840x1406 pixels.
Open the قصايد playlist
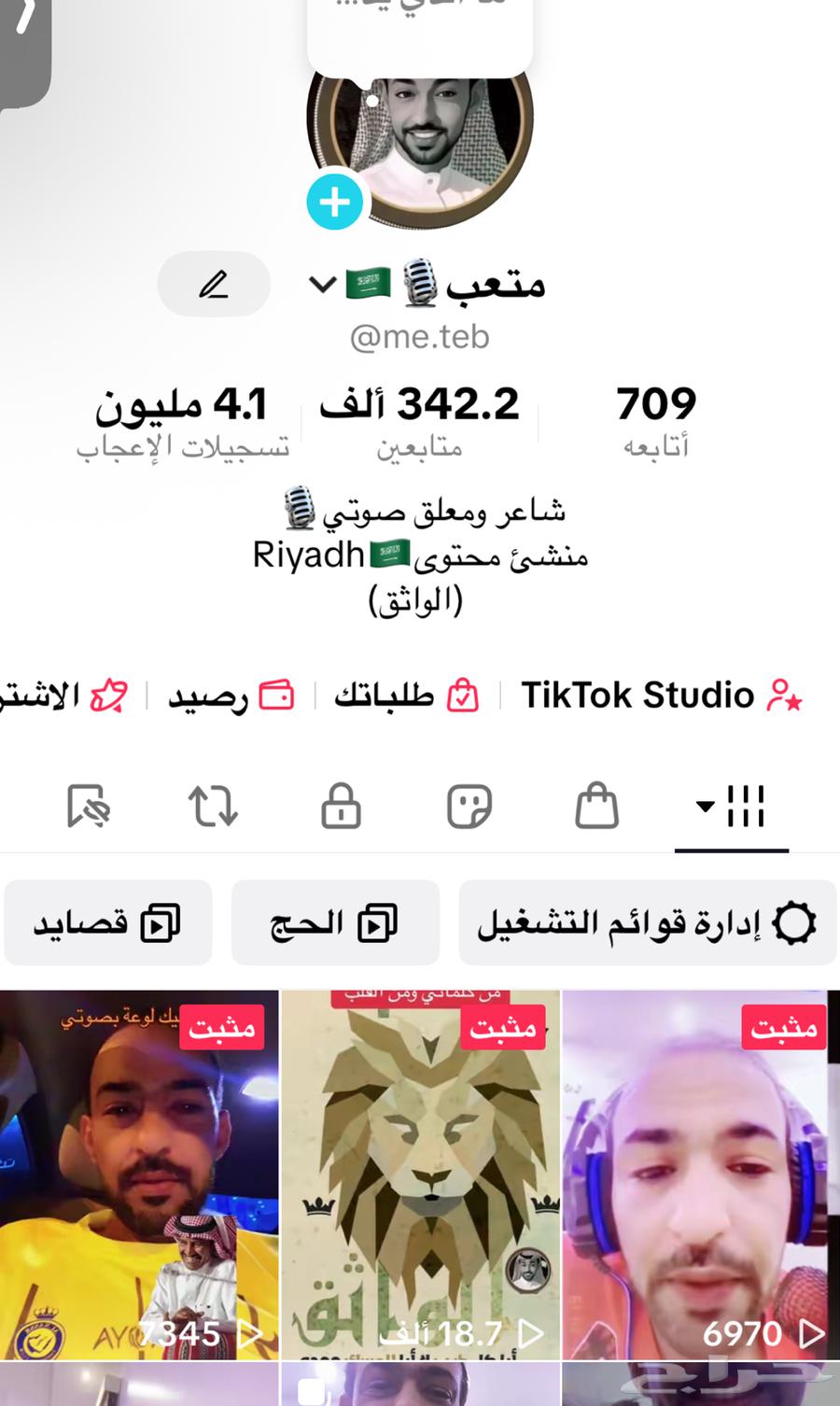tap(107, 923)
